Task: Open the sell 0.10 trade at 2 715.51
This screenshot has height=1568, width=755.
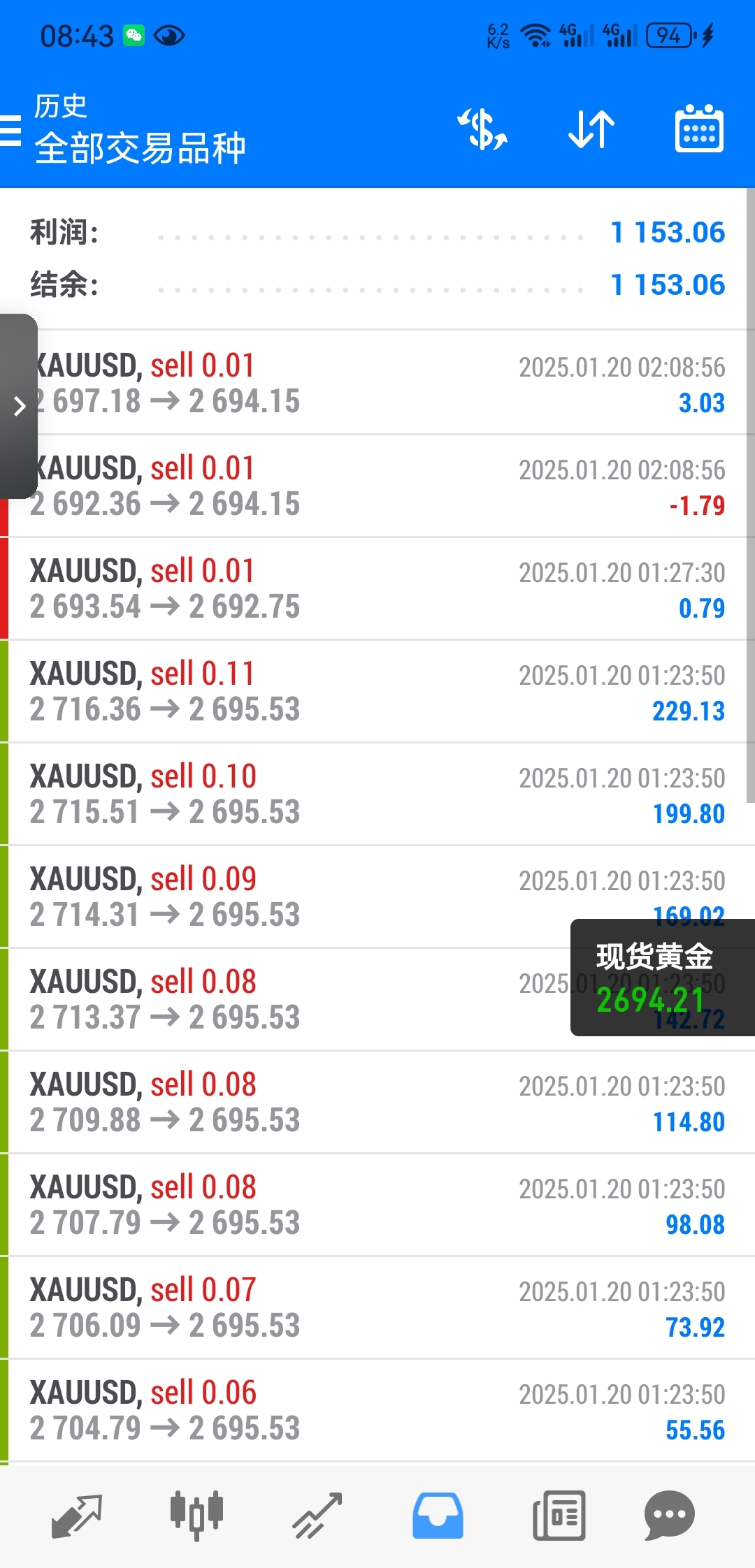Action: pyautogui.click(x=377, y=794)
